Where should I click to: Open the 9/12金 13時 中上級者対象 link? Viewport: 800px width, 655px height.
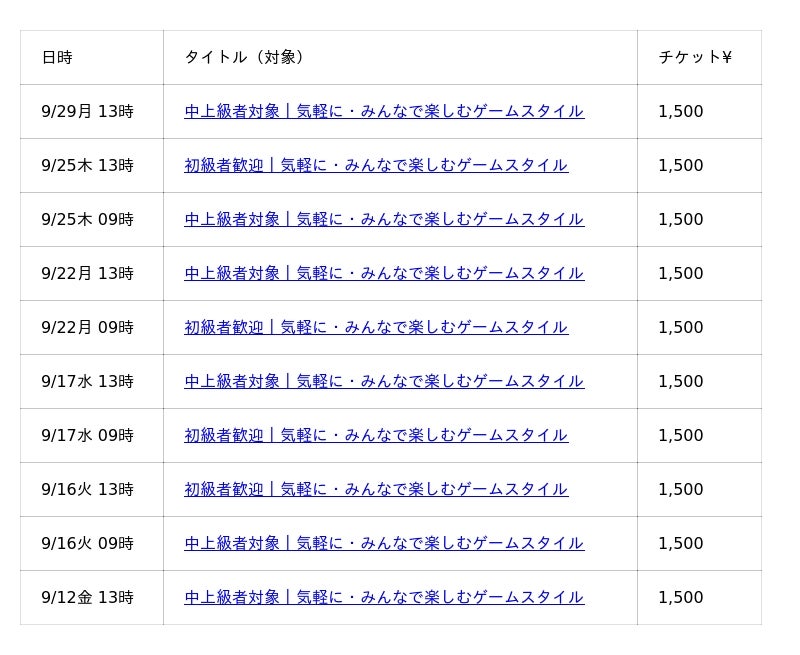click(x=384, y=597)
